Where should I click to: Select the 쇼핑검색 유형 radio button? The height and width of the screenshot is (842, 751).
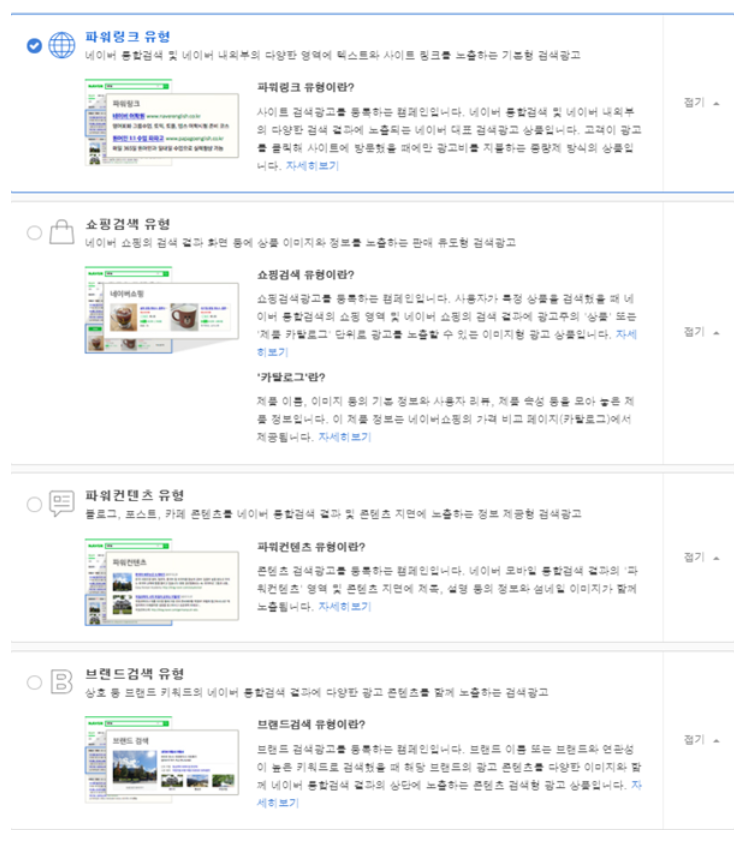(x=34, y=233)
